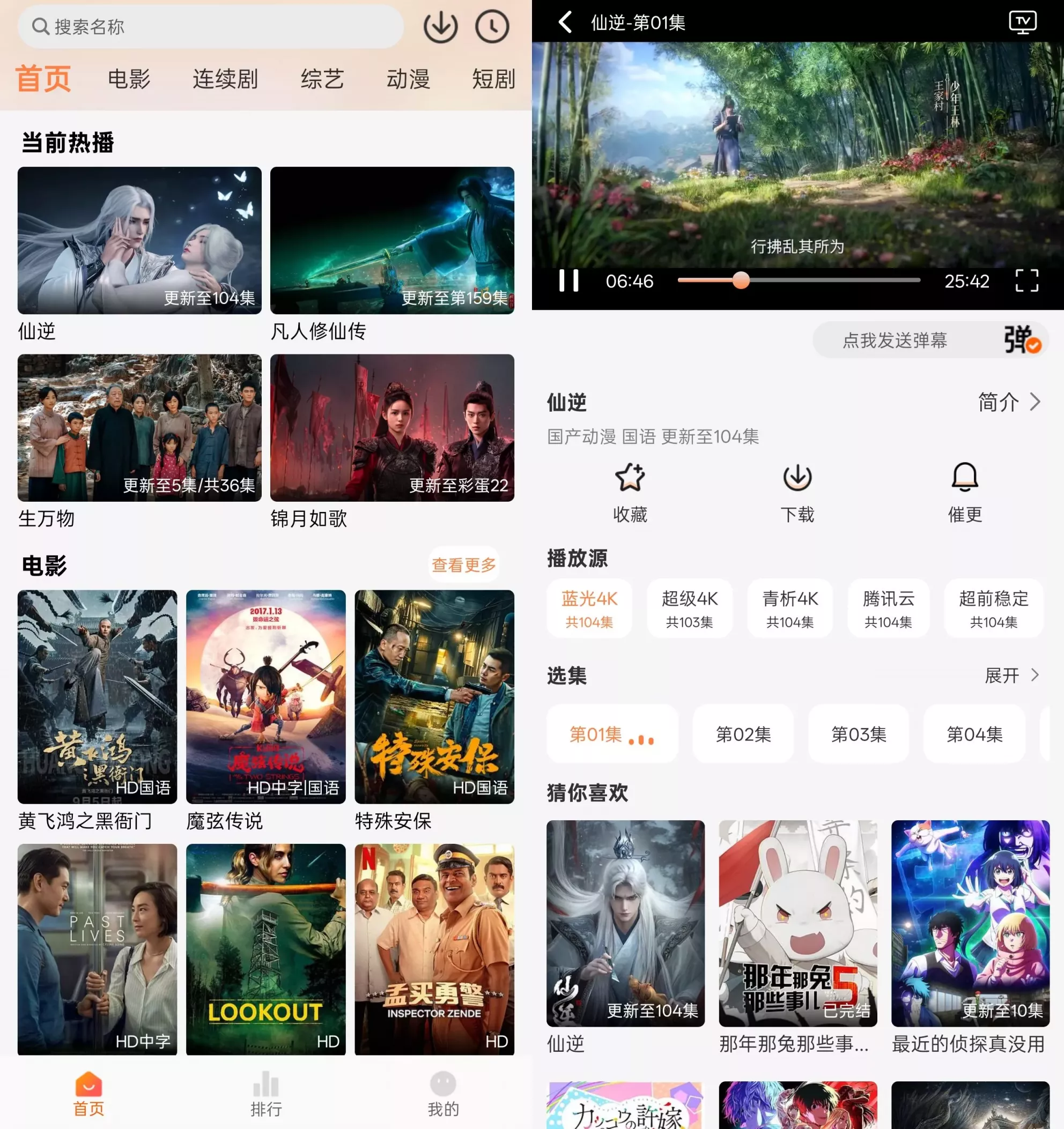Add 仙逆 to favorites with 收藏
Screen dimensions: 1064x1129
[630, 492]
